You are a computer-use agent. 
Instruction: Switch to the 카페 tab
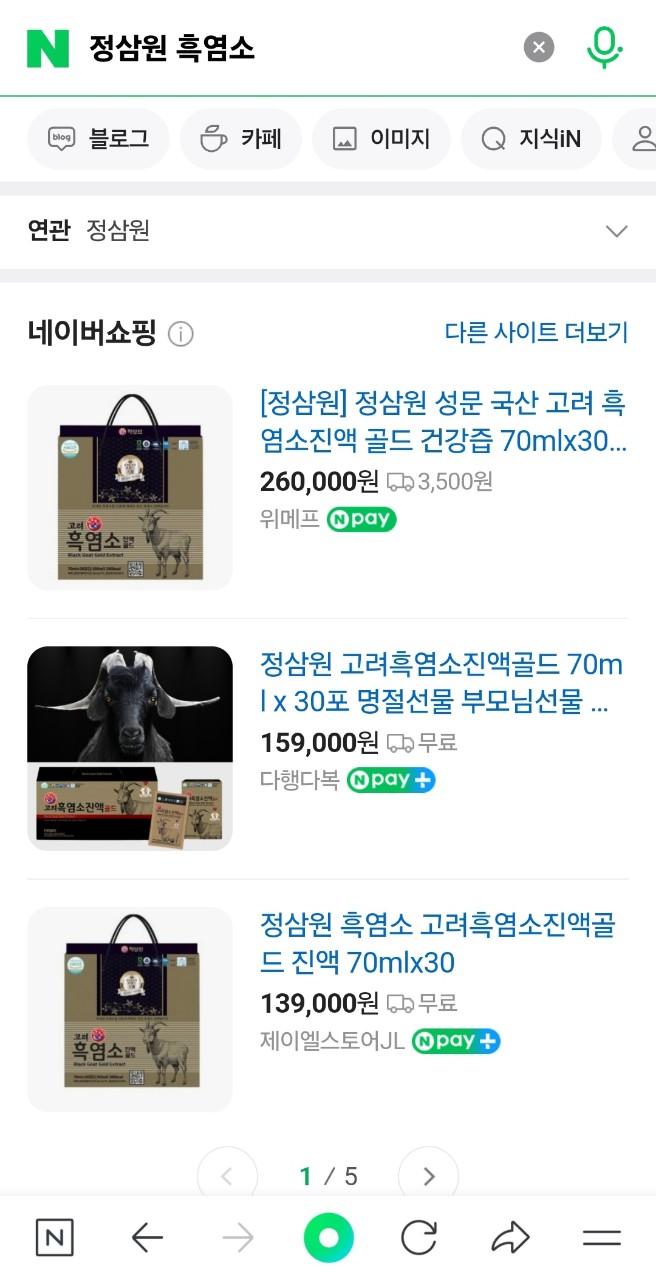click(x=241, y=139)
